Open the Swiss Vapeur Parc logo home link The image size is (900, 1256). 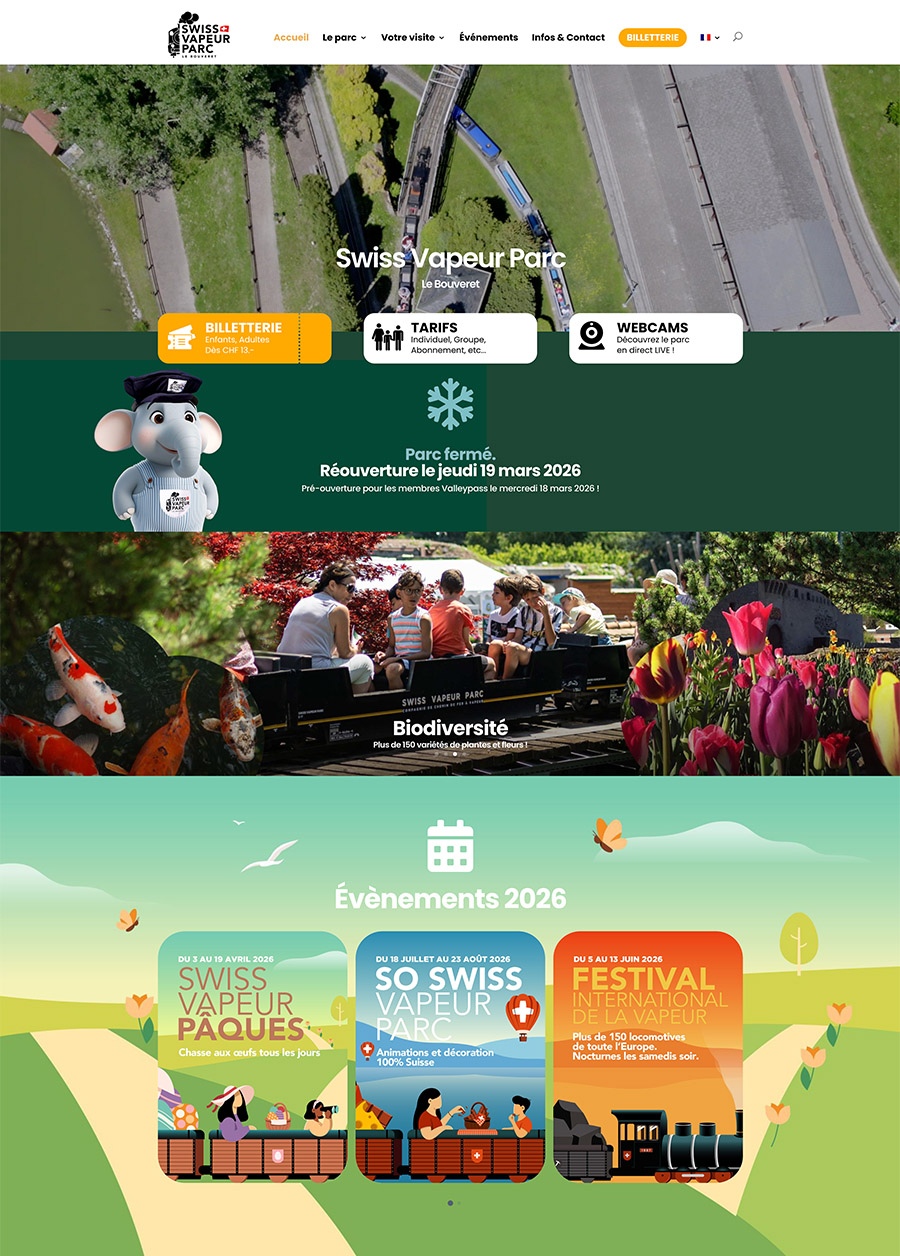[x=199, y=35]
